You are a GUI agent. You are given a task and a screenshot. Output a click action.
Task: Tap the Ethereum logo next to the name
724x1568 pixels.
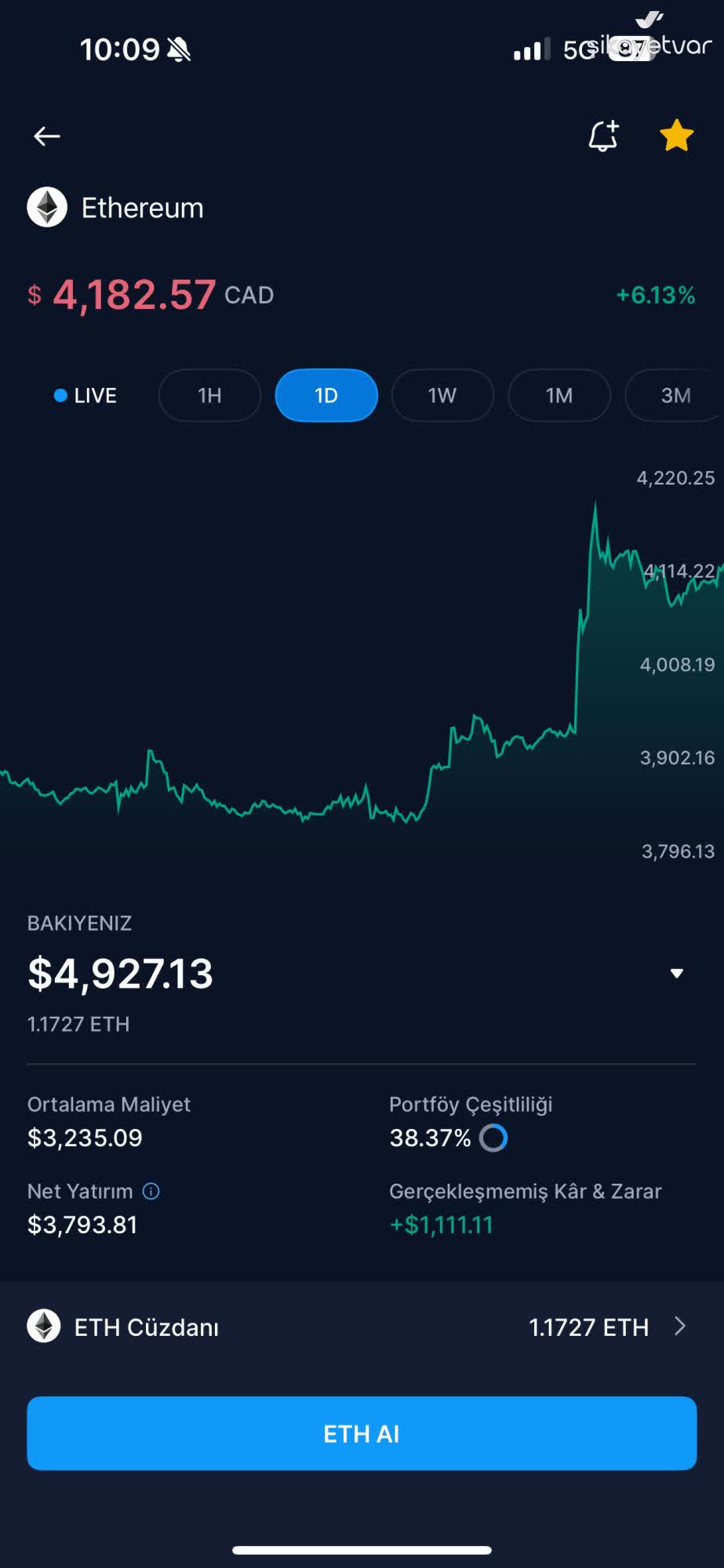[47, 207]
